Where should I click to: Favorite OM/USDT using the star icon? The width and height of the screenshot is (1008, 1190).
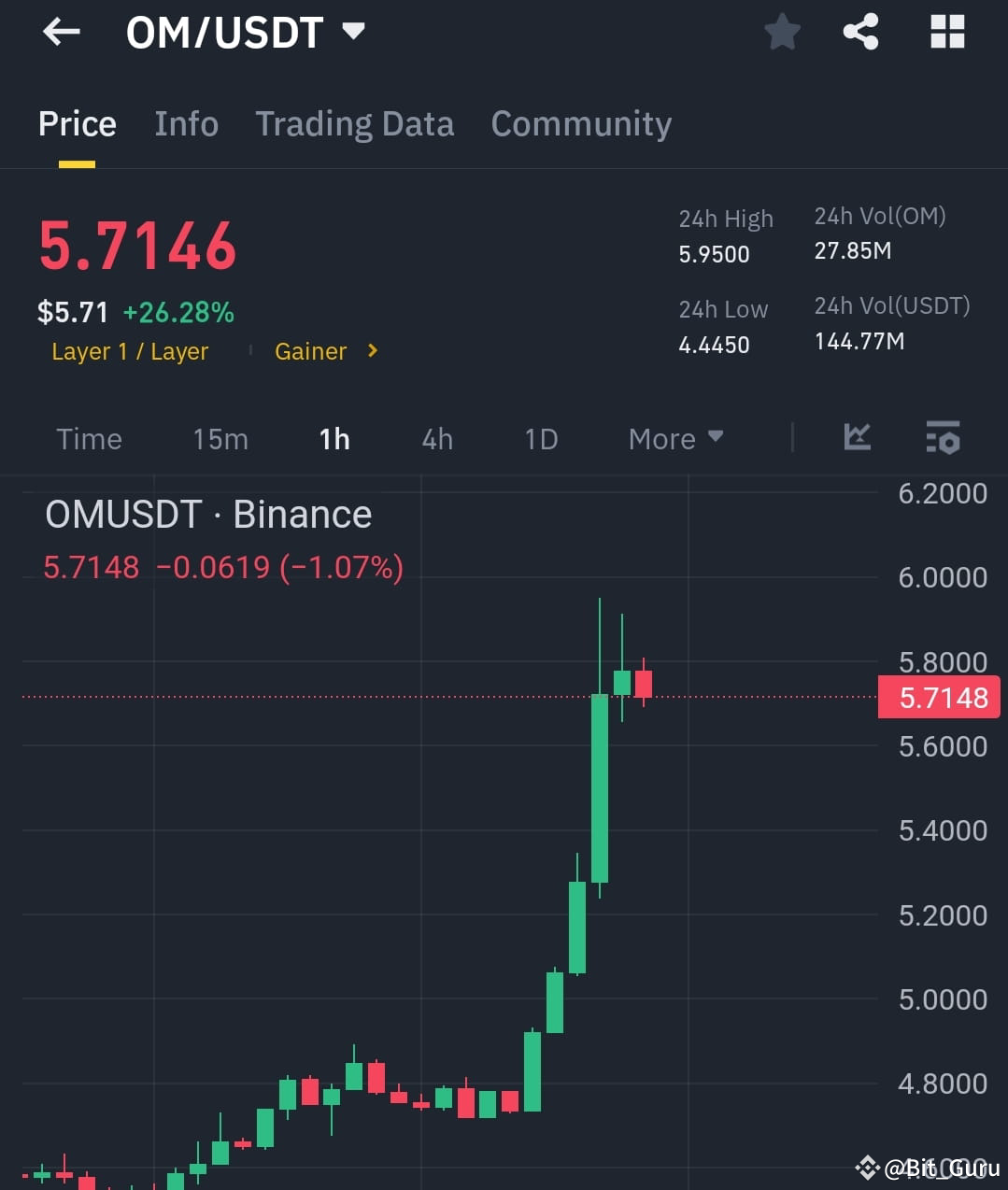coord(781,31)
